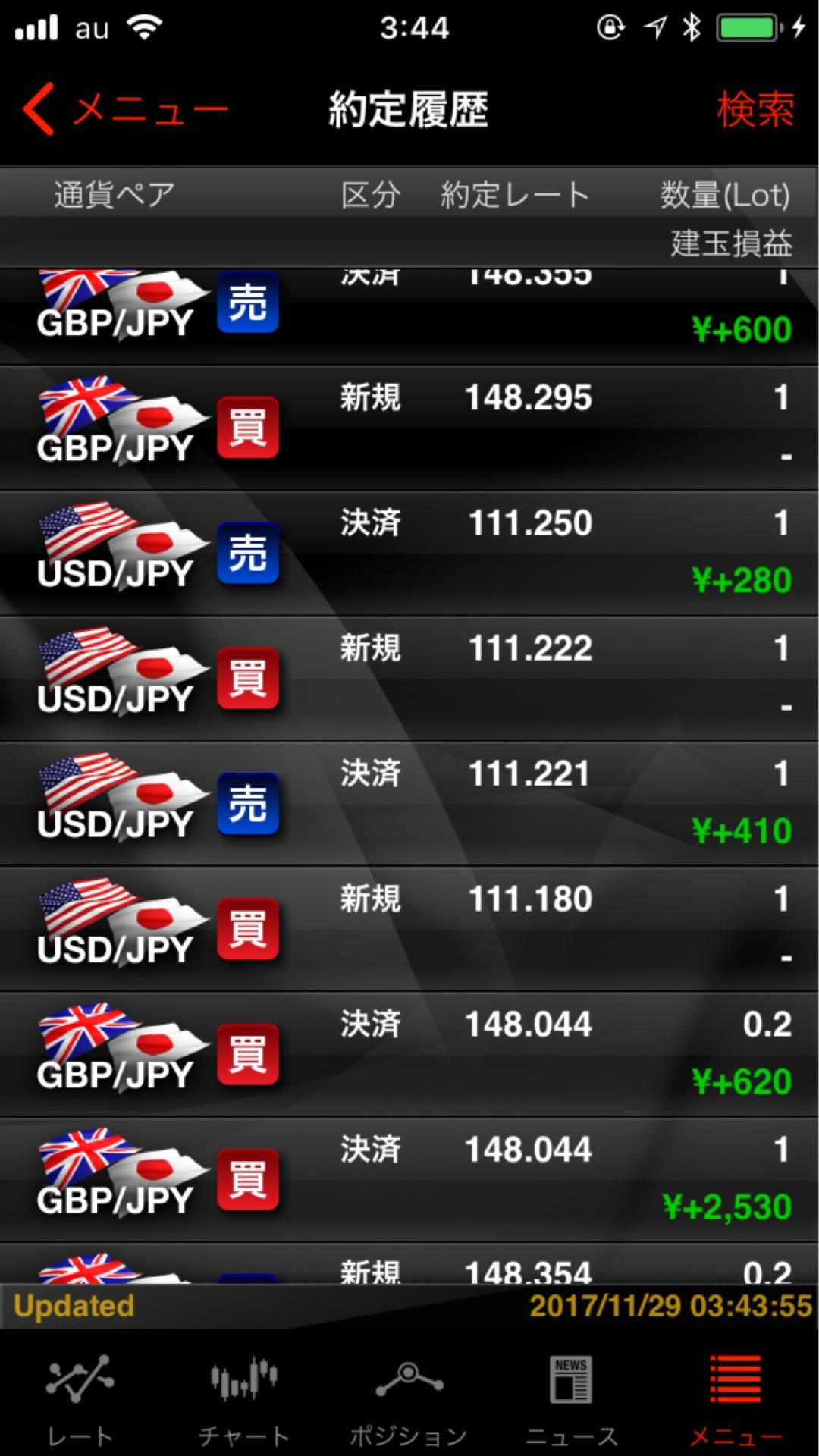Screen dimensions: 819x1456
Task: Switch to the ニュース tab
Action: (x=572, y=1400)
